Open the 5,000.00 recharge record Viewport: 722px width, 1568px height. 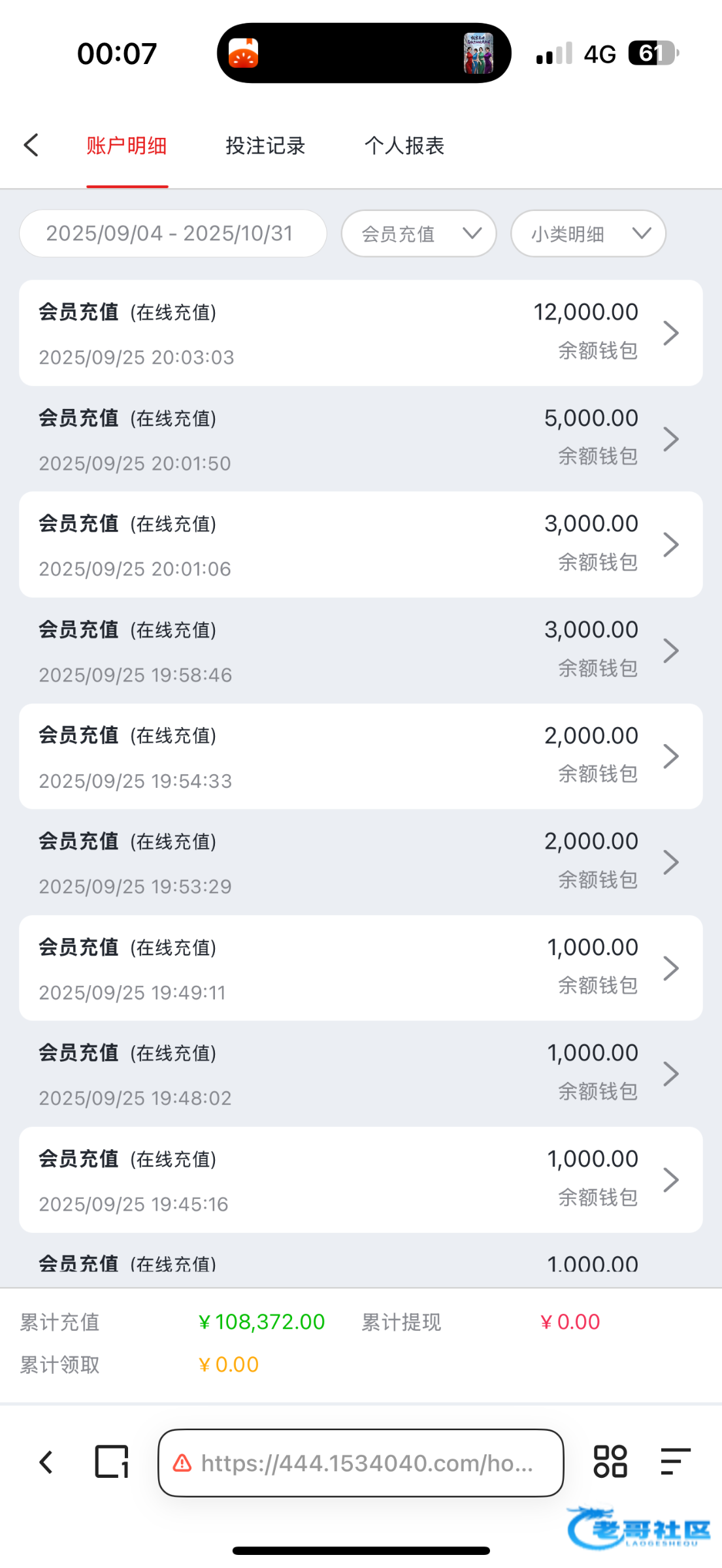[361, 439]
